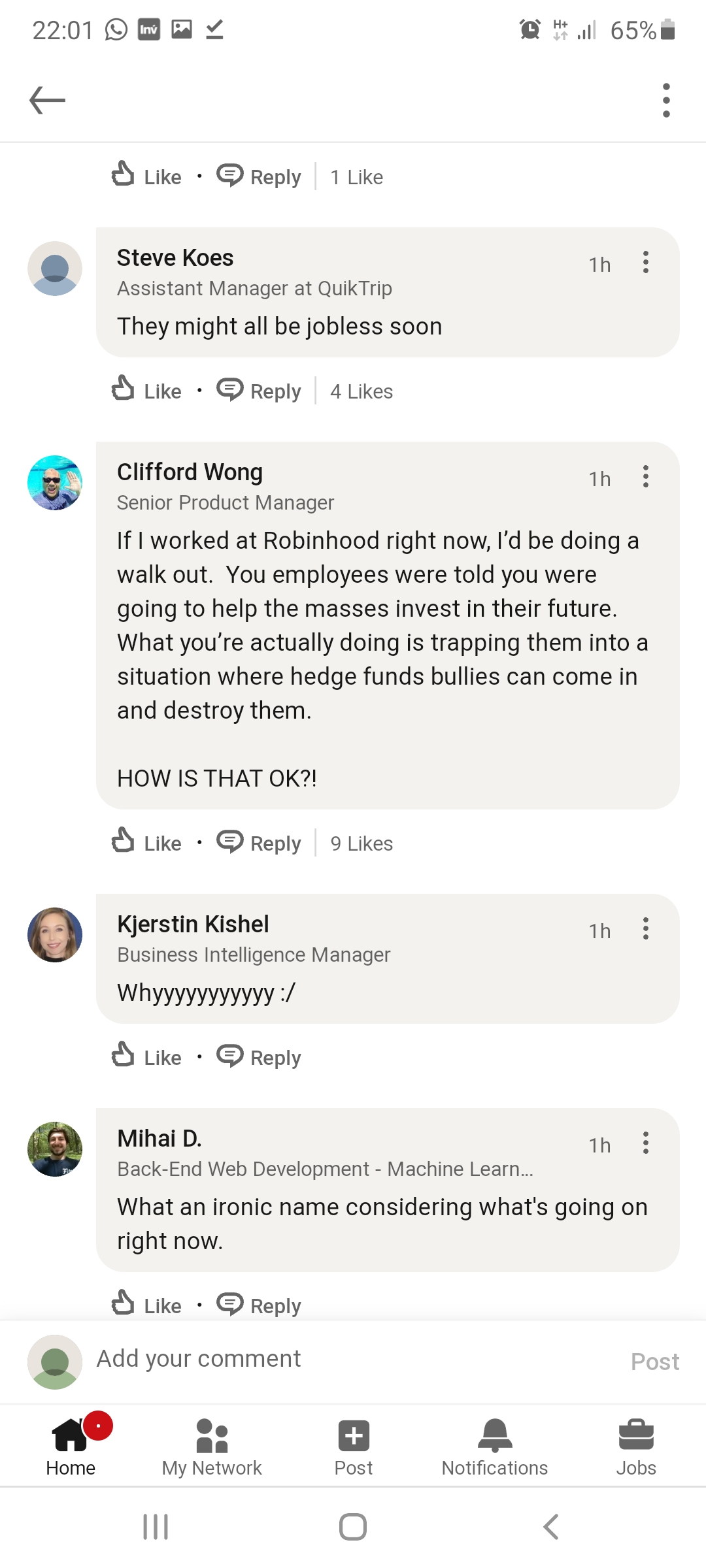Open options for Kjerstin Kishel's comment
Image resolution: width=706 pixels, height=1568 pixels.
point(645,929)
